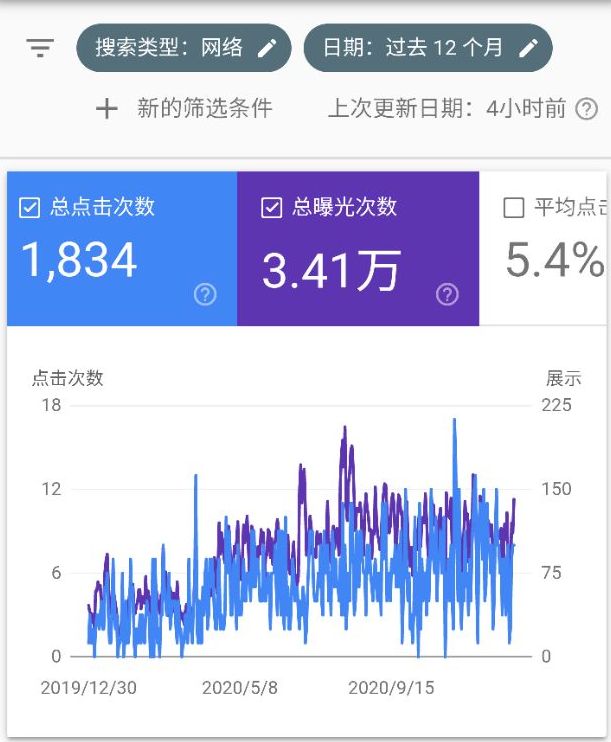Edit the 日期: 过去 12 个月 chip
This screenshot has height=742, width=611.
(427, 48)
